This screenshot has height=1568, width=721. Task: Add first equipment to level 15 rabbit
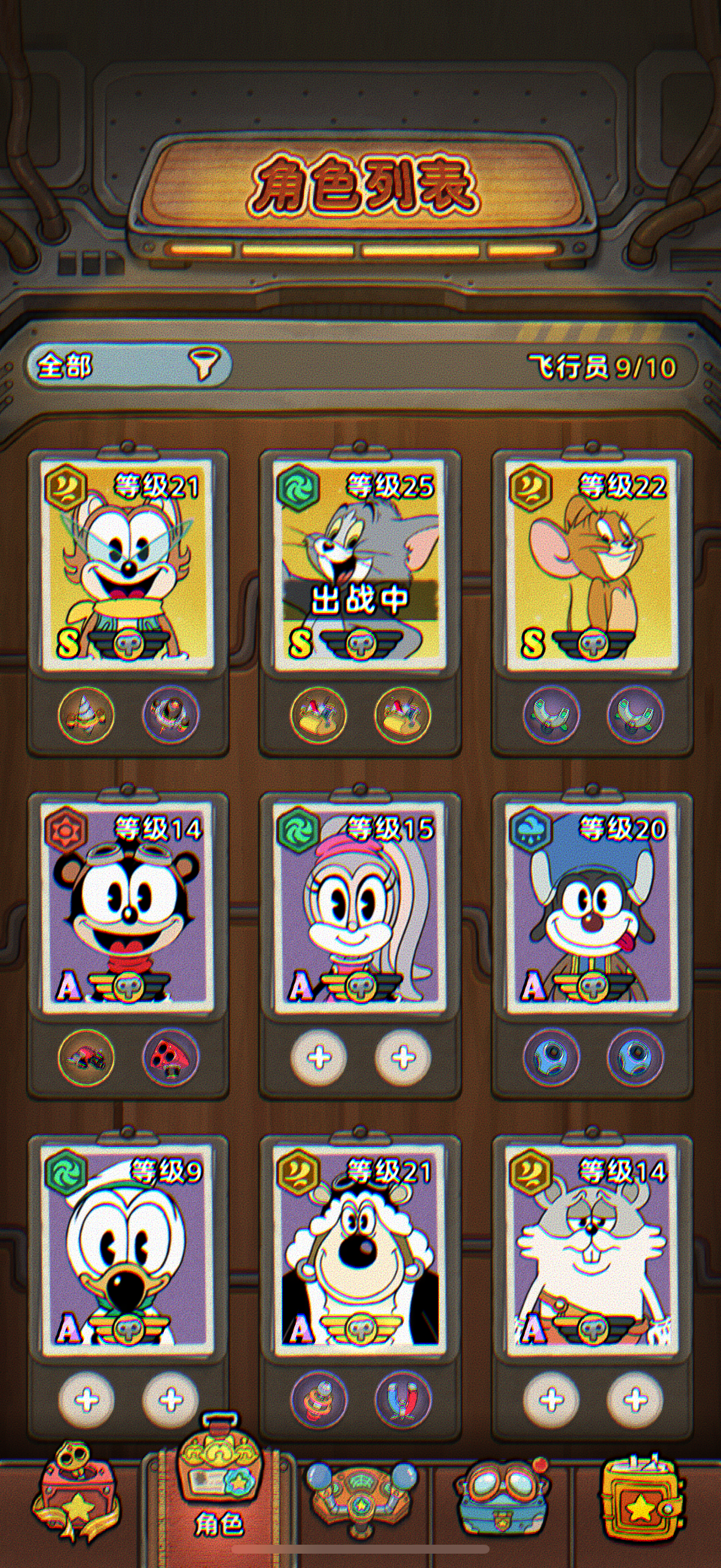click(319, 1057)
